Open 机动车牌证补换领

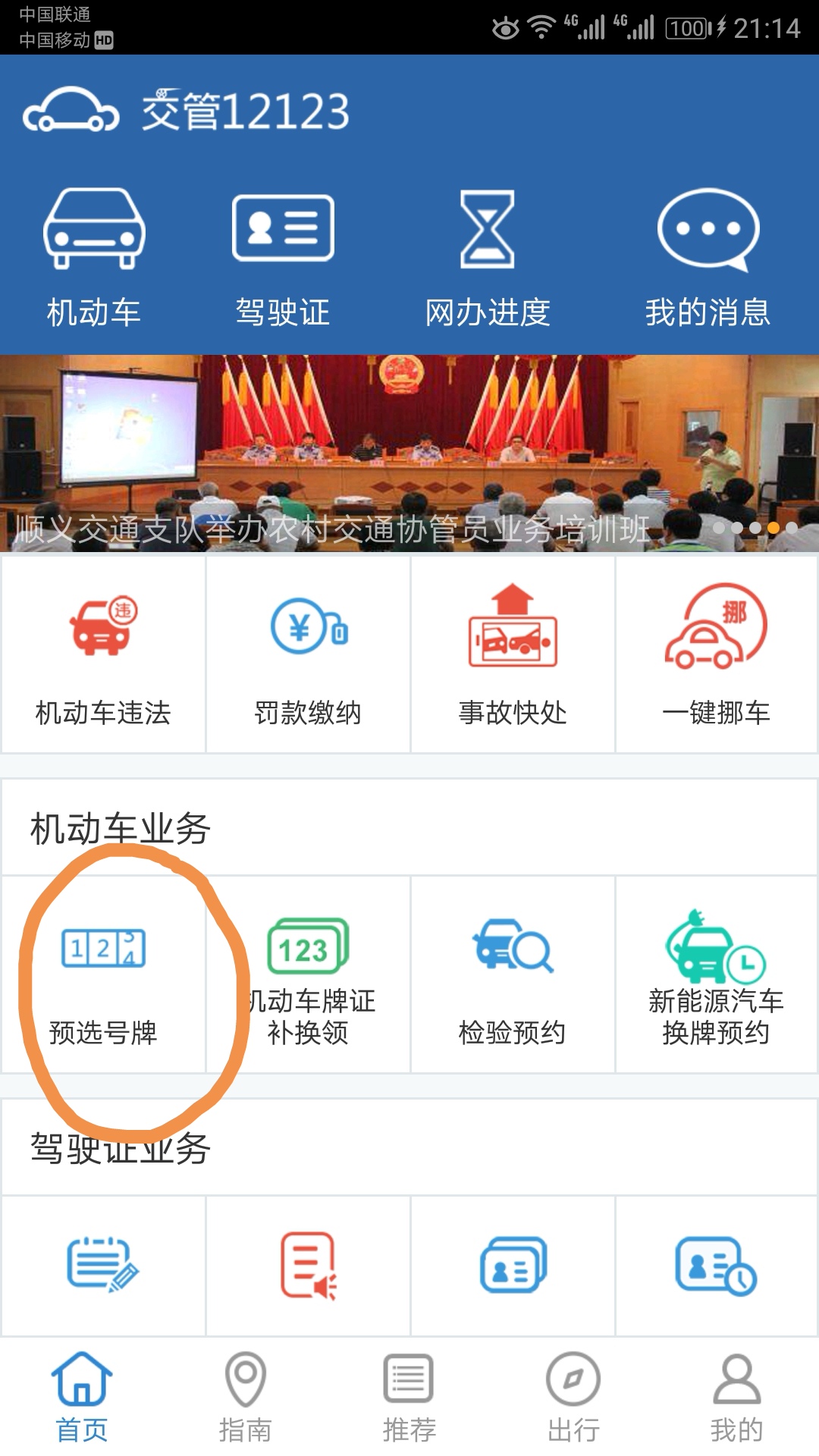[x=308, y=974]
